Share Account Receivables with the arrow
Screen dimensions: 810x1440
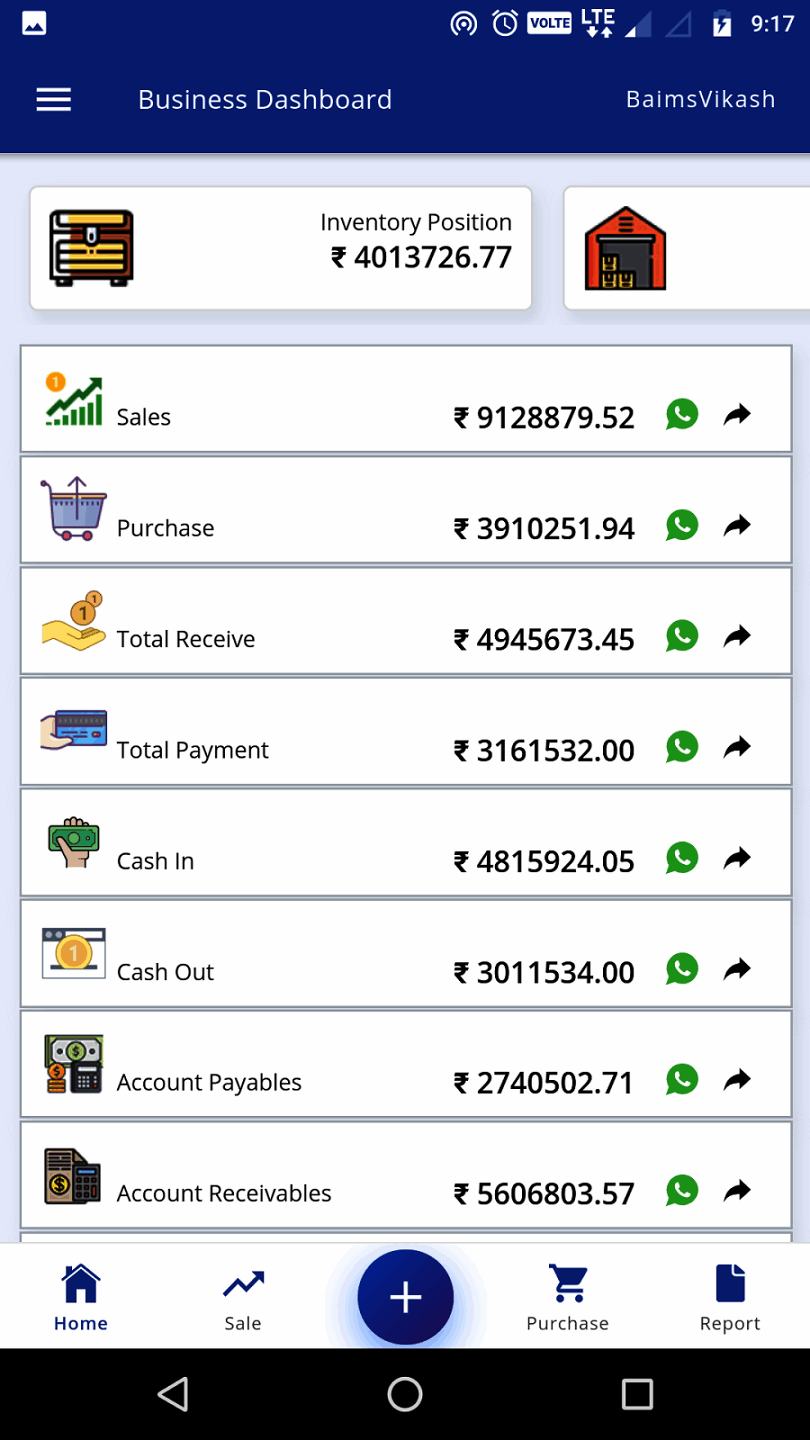[x=737, y=1191]
